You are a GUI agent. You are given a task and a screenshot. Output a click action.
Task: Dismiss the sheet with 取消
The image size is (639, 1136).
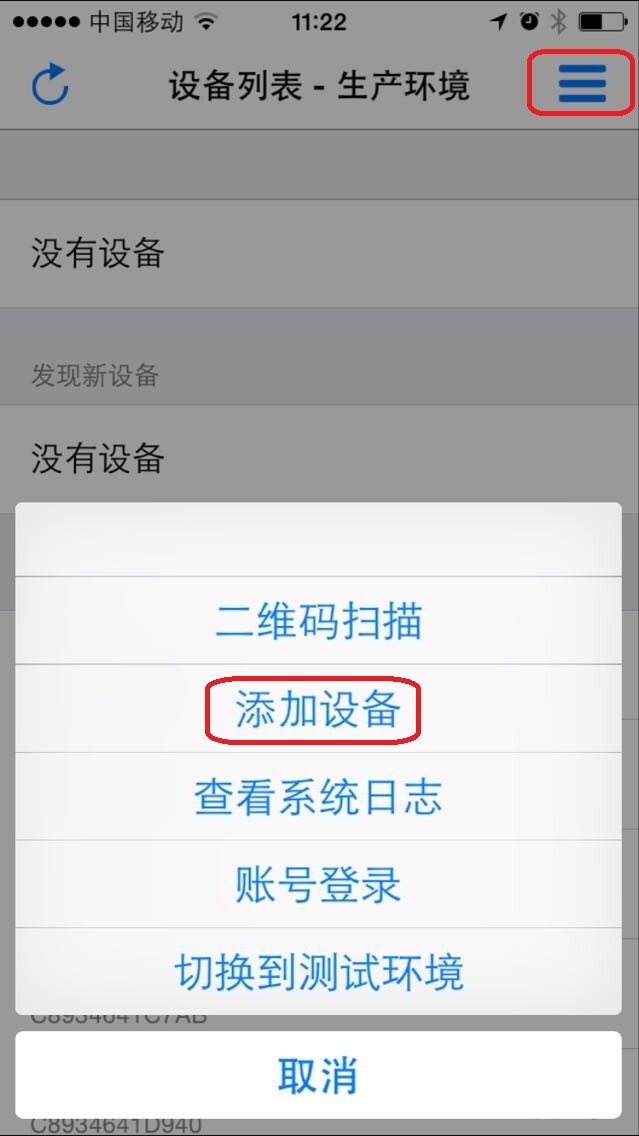click(x=318, y=1074)
